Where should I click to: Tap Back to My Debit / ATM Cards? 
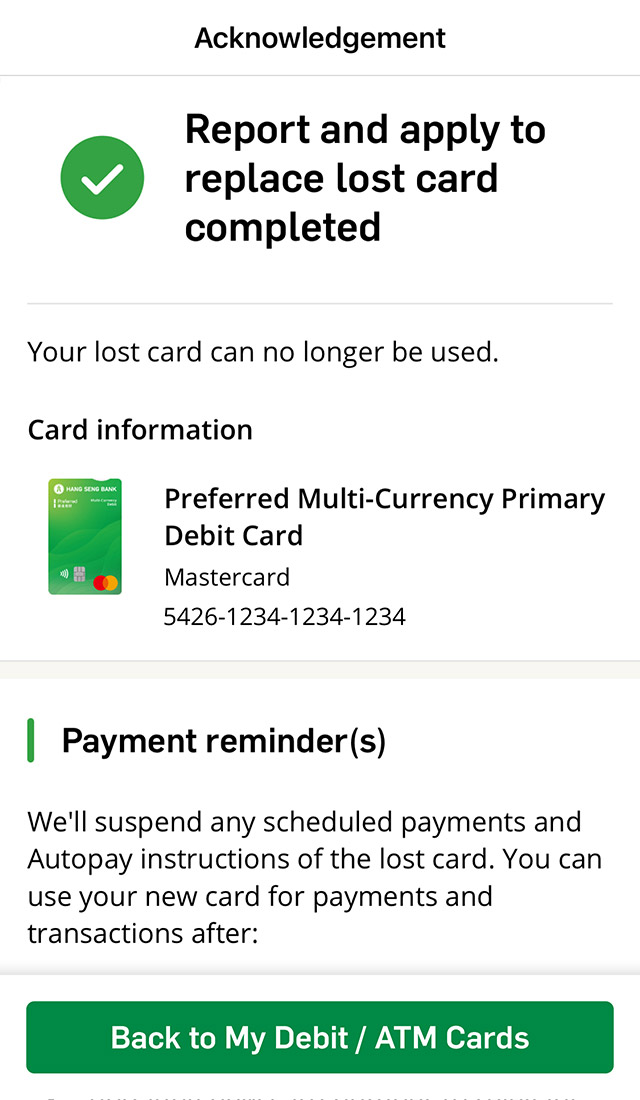[x=320, y=1037]
